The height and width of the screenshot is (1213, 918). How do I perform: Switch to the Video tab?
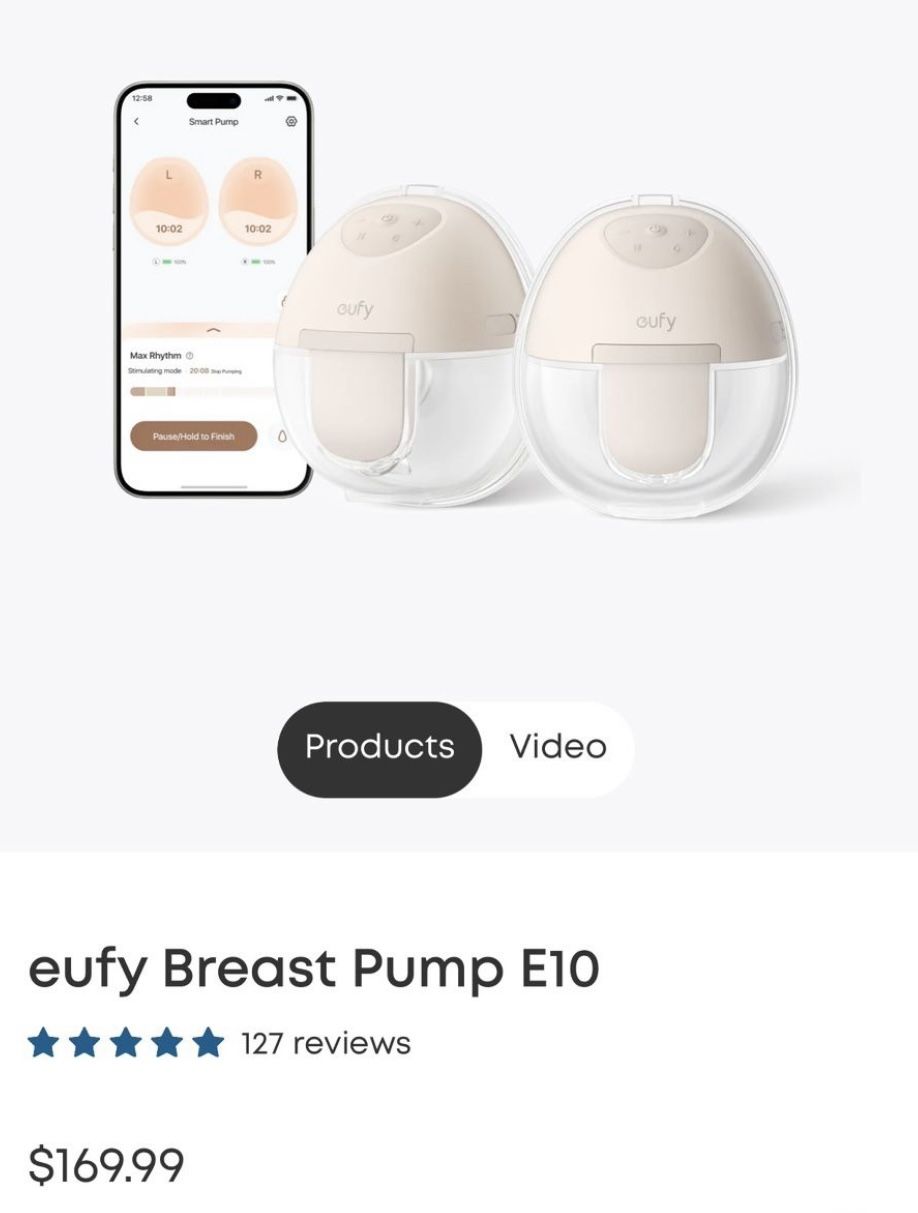[x=558, y=747]
